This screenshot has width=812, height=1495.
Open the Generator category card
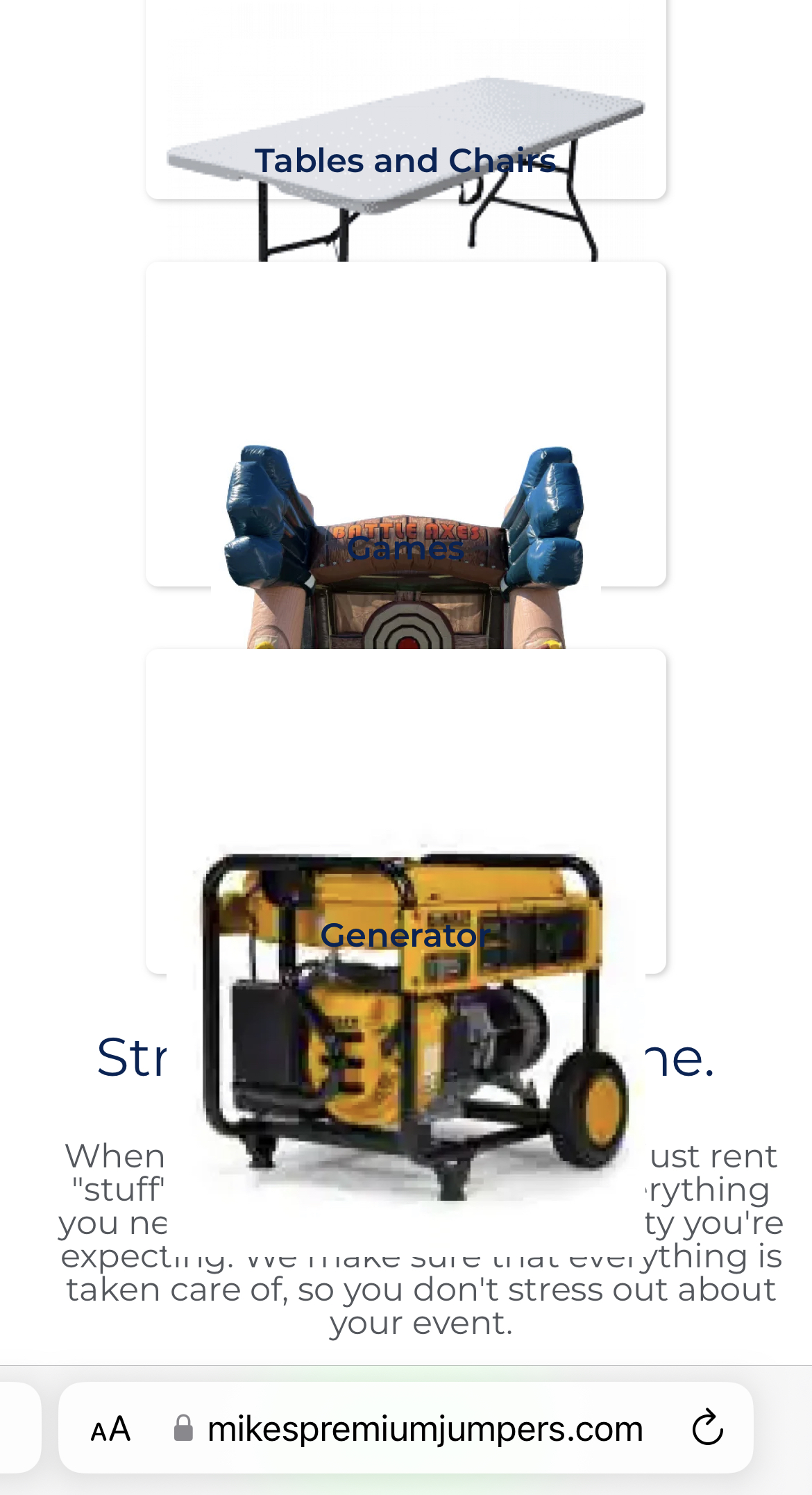click(405, 935)
